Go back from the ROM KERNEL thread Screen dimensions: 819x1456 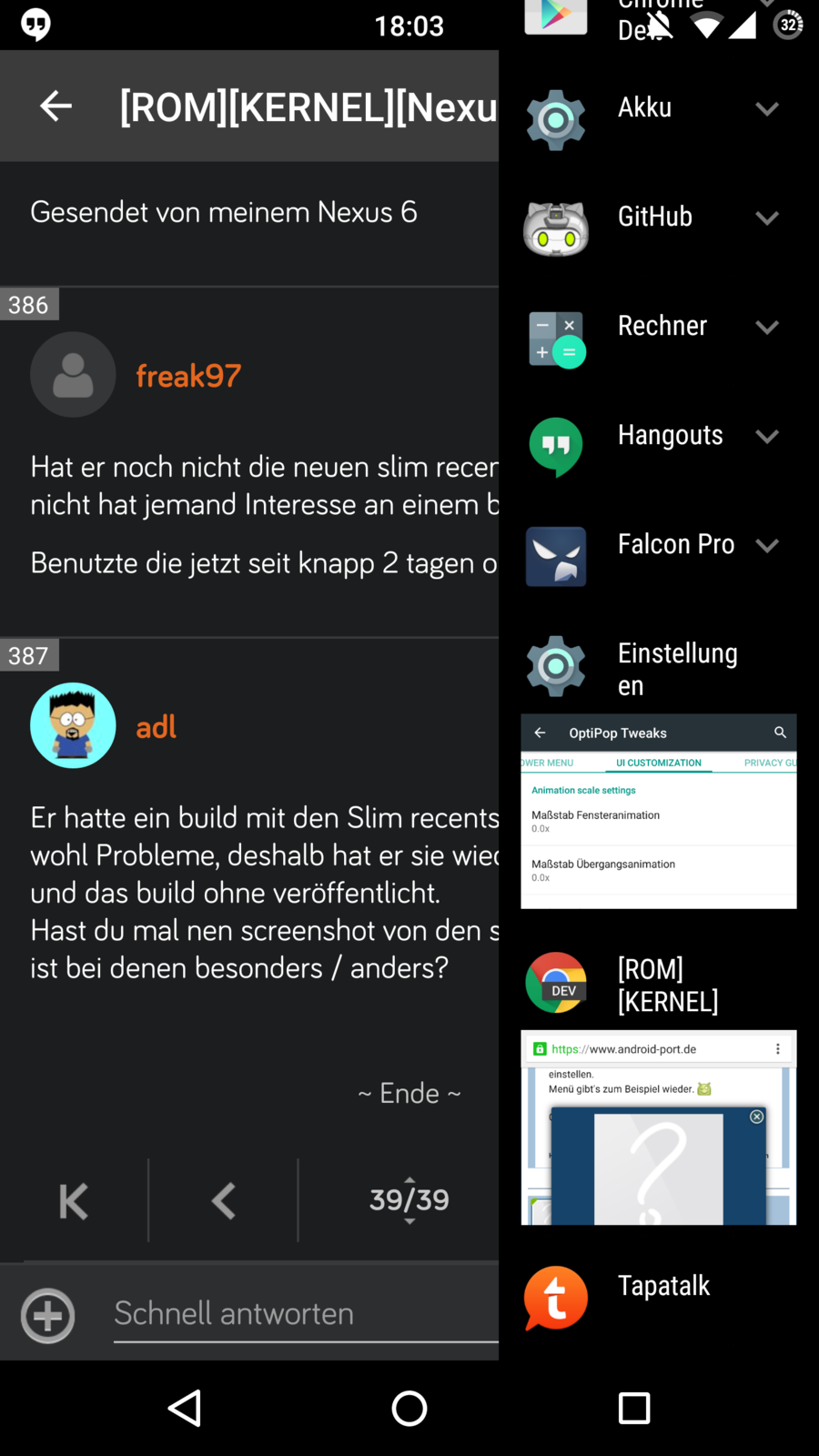[x=56, y=106]
